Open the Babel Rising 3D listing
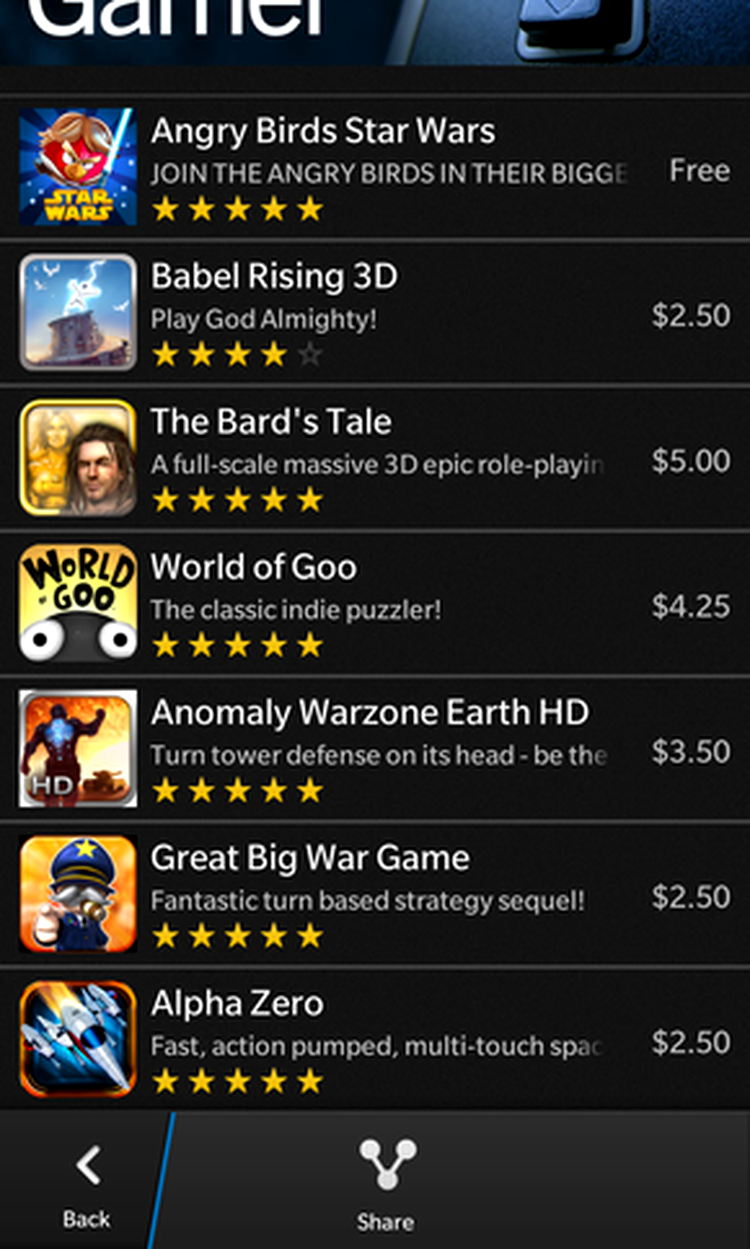The width and height of the screenshot is (750, 1249). pyautogui.click(x=375, y=312)
